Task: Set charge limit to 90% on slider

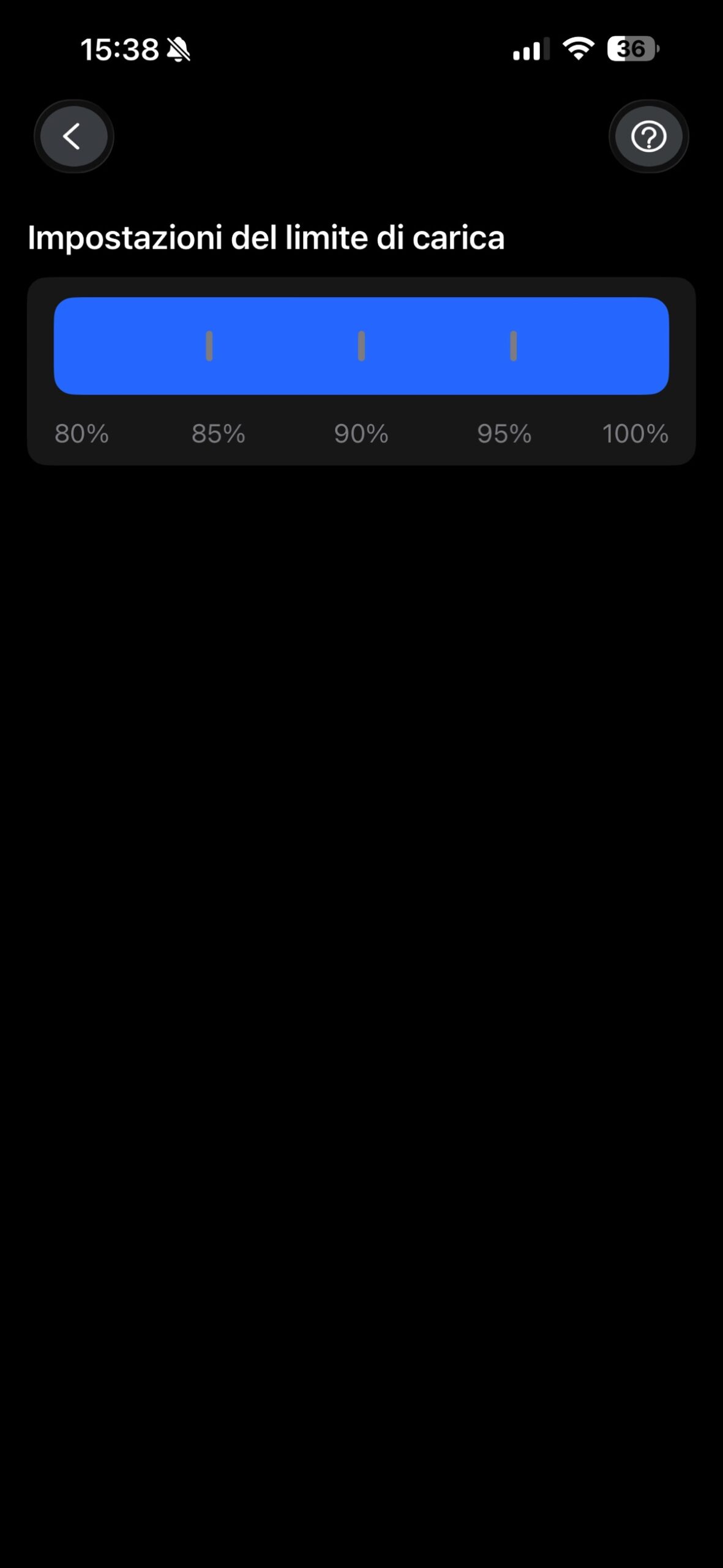Action: click(x=361, y=346)
